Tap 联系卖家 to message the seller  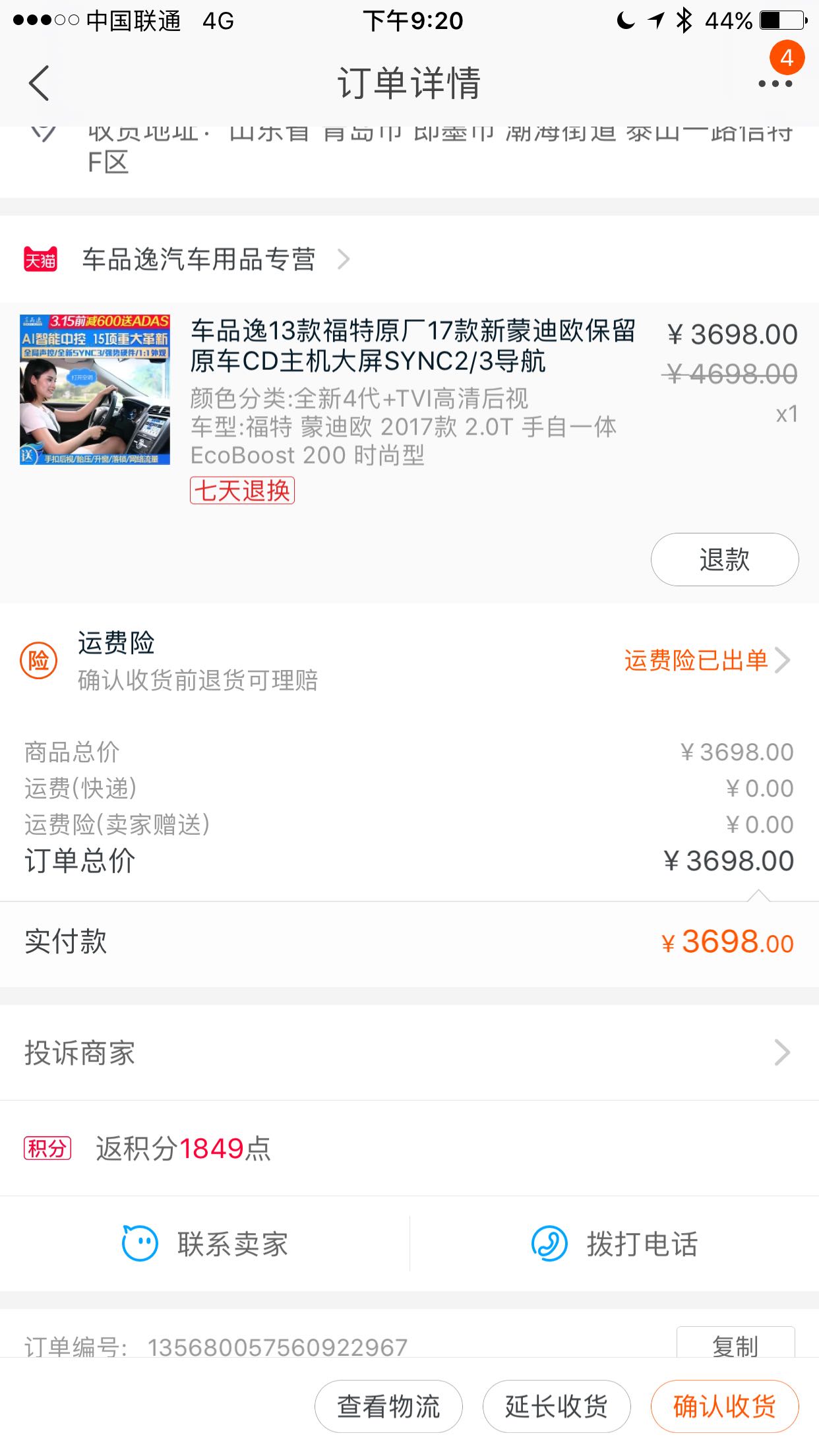(206, 1244)
